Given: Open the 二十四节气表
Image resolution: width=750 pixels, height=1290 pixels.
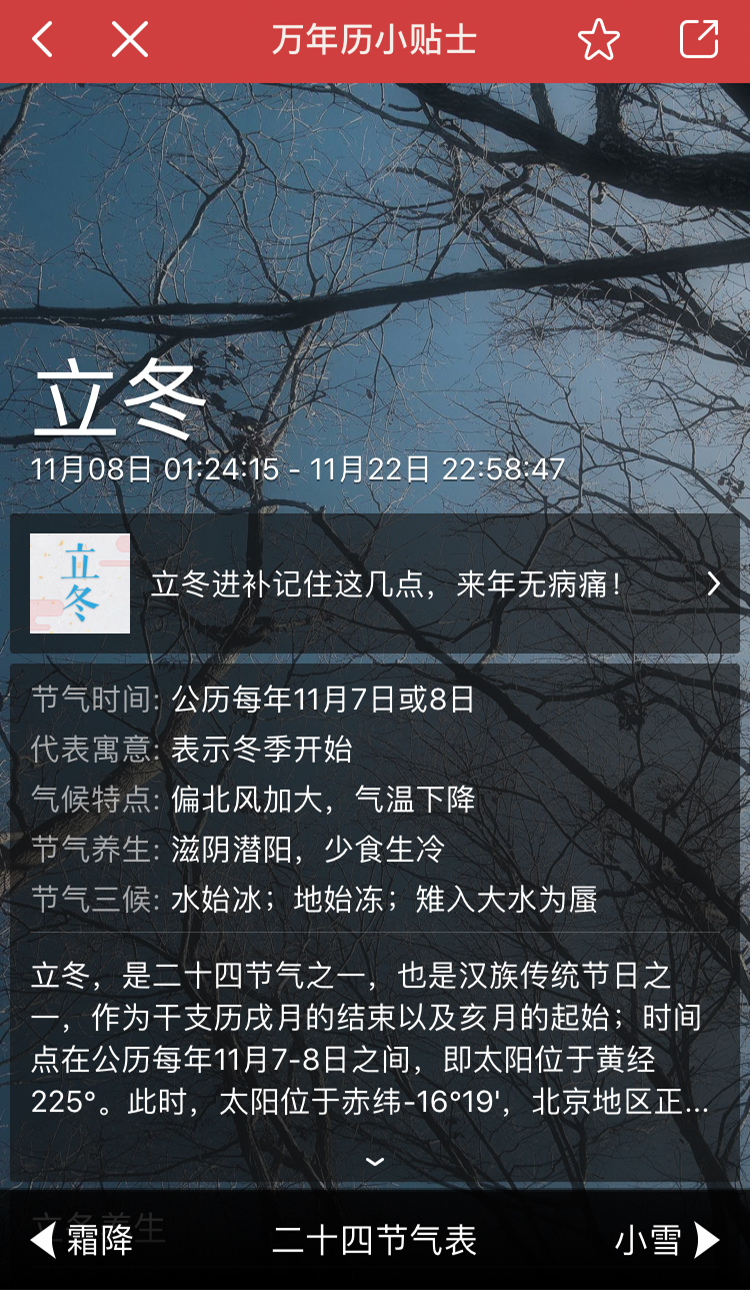Looking at the screenshot, I should click(x=375, y=1241).
